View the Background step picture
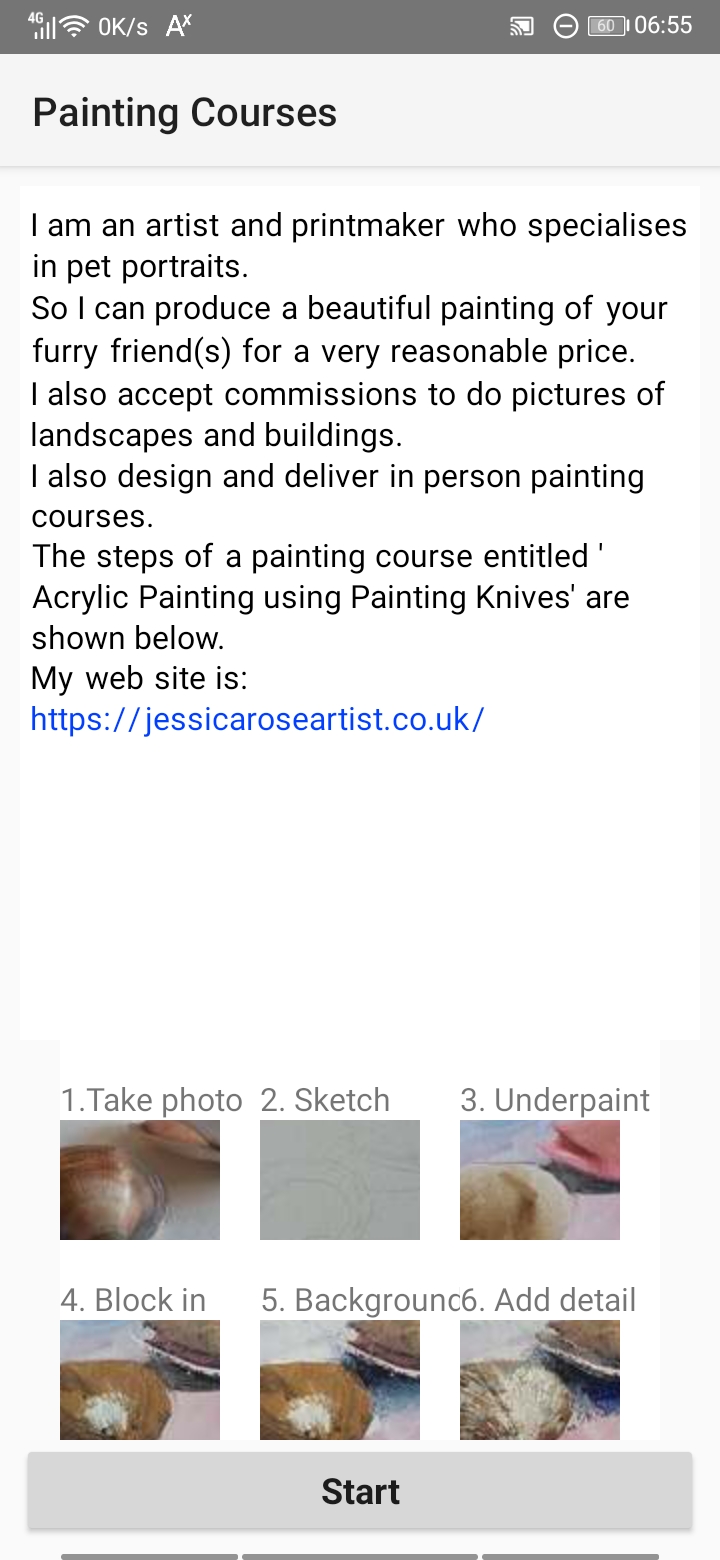 (340, 1380)
